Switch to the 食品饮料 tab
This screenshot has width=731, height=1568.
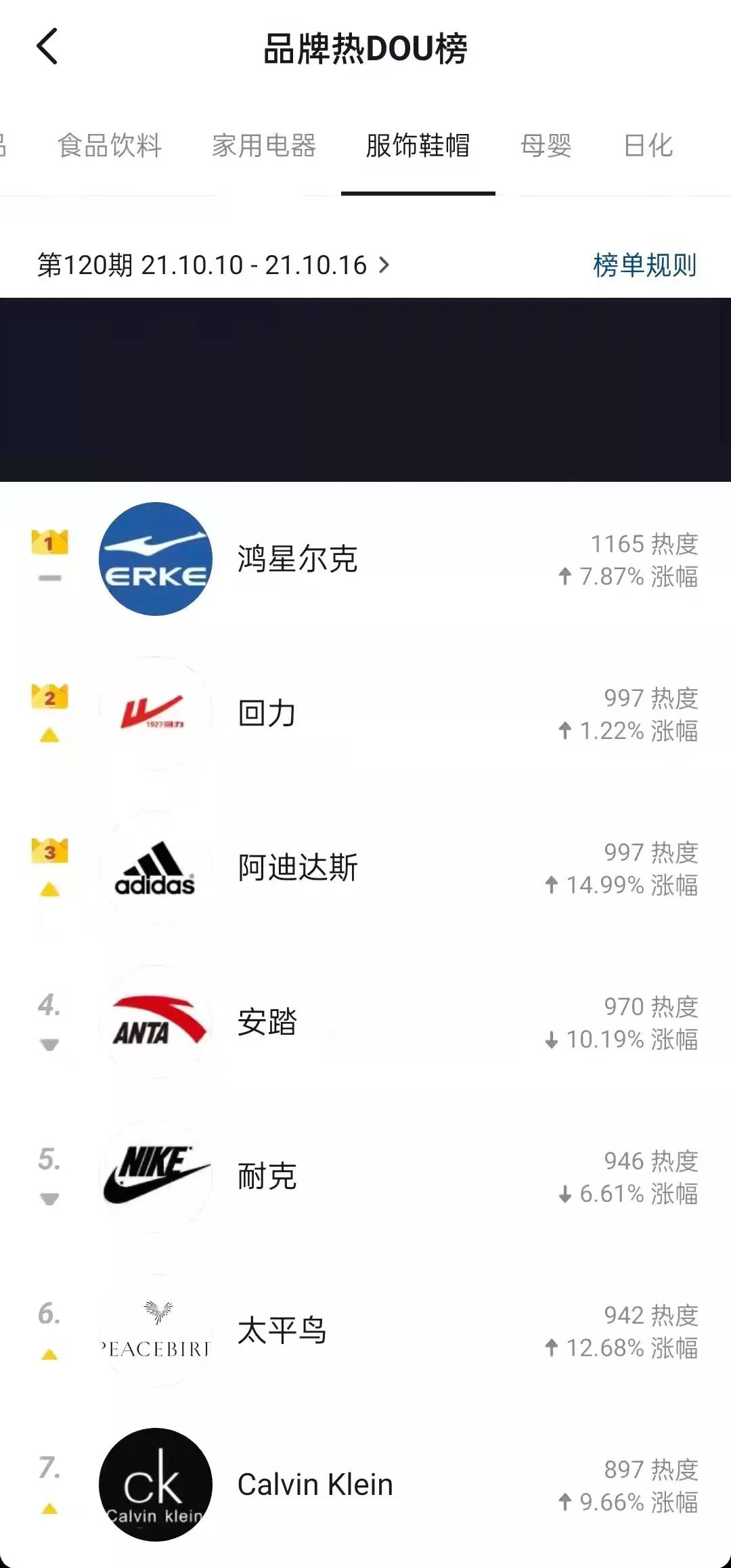110,146
